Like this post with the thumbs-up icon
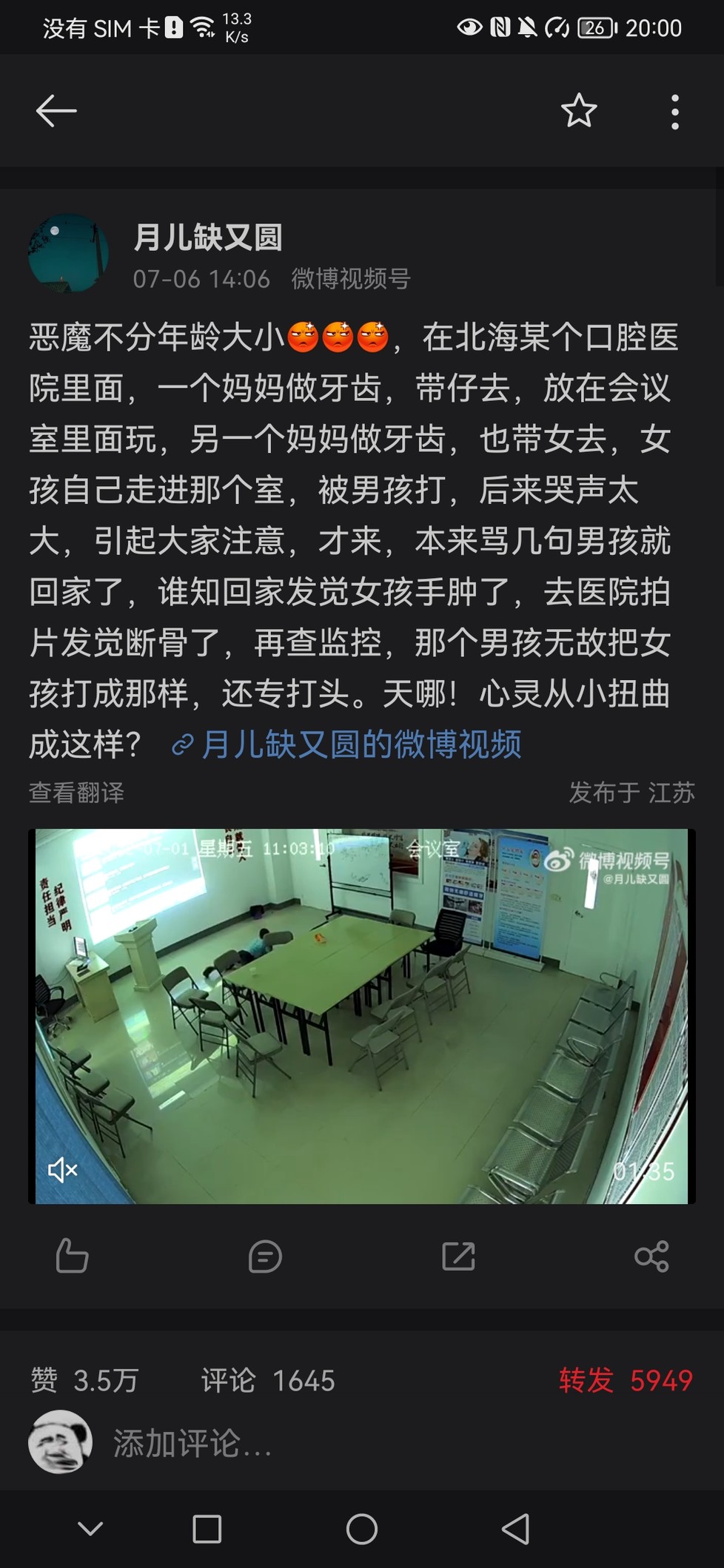The width and height of the screenshot is (724, 1568). [x=72, y=1256]
